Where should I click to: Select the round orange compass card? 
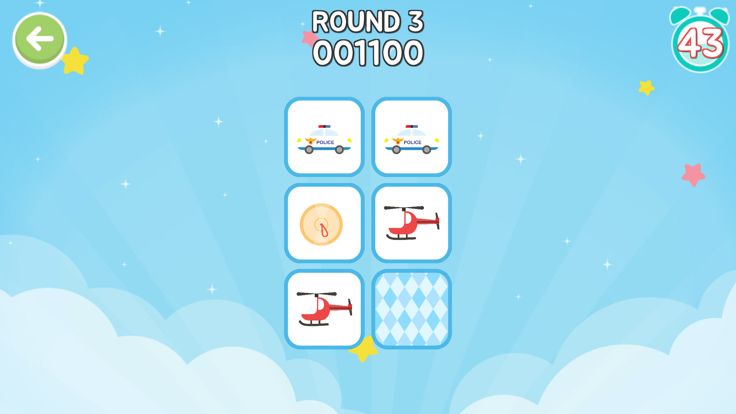tap(324, 223)
